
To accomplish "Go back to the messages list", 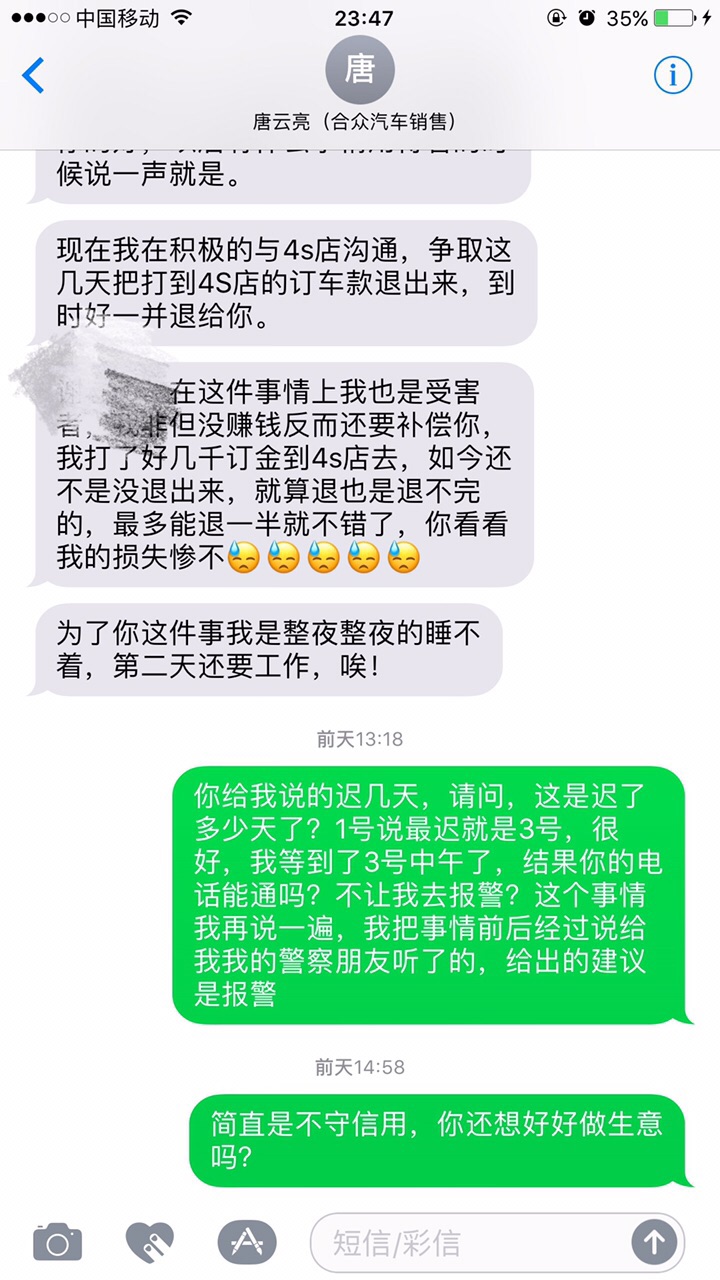I will [x=34, y=76].
